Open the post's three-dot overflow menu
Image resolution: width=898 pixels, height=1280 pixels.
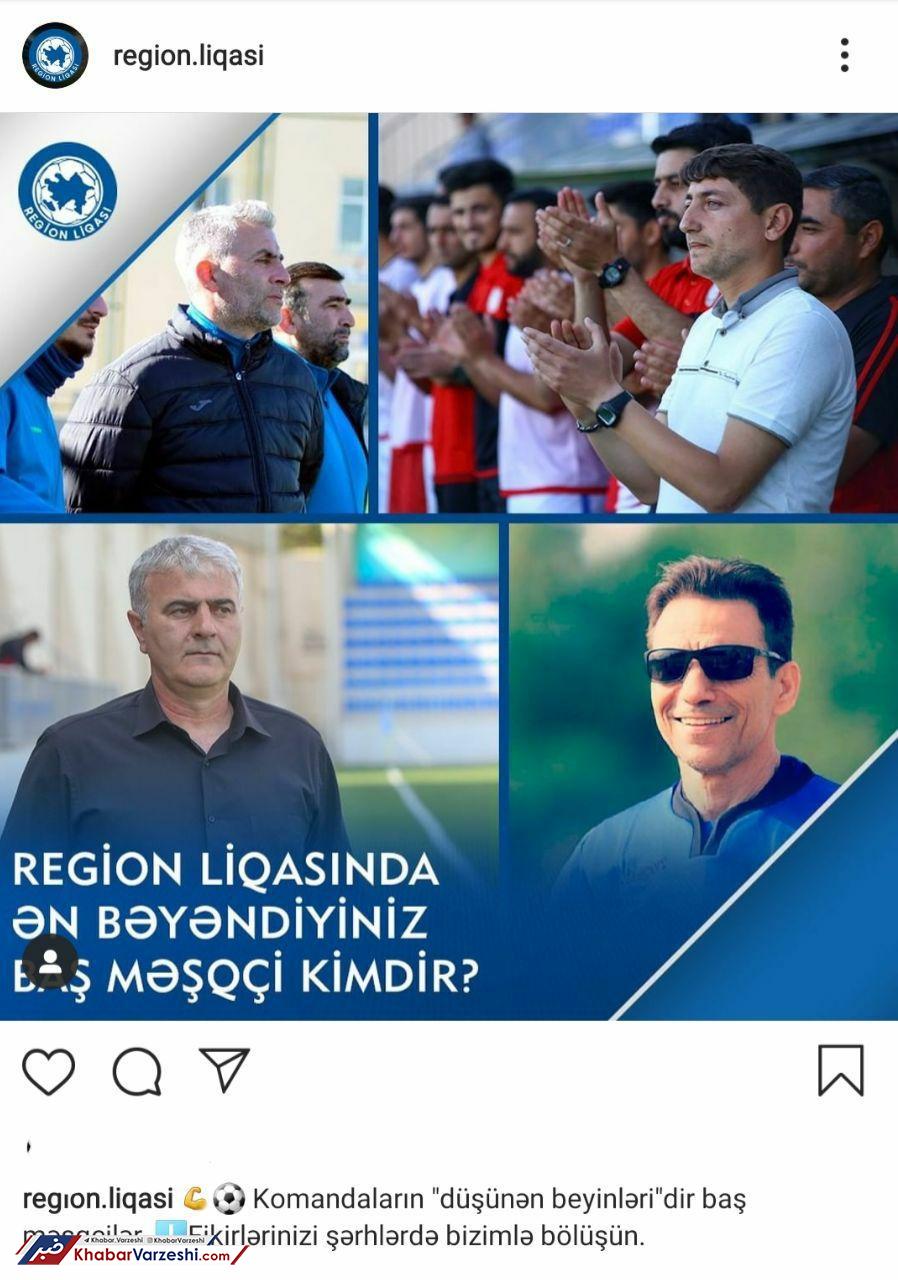point(844,55)
